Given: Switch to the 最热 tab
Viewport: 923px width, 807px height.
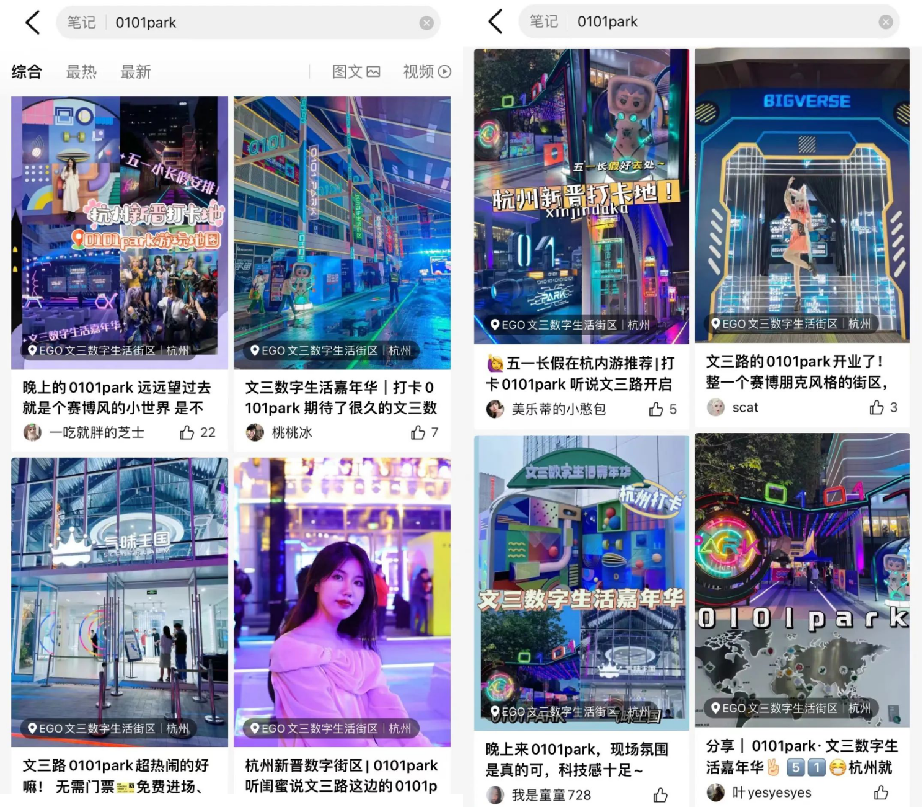Looking at the screenshot, I should click(x=81, y=72).
